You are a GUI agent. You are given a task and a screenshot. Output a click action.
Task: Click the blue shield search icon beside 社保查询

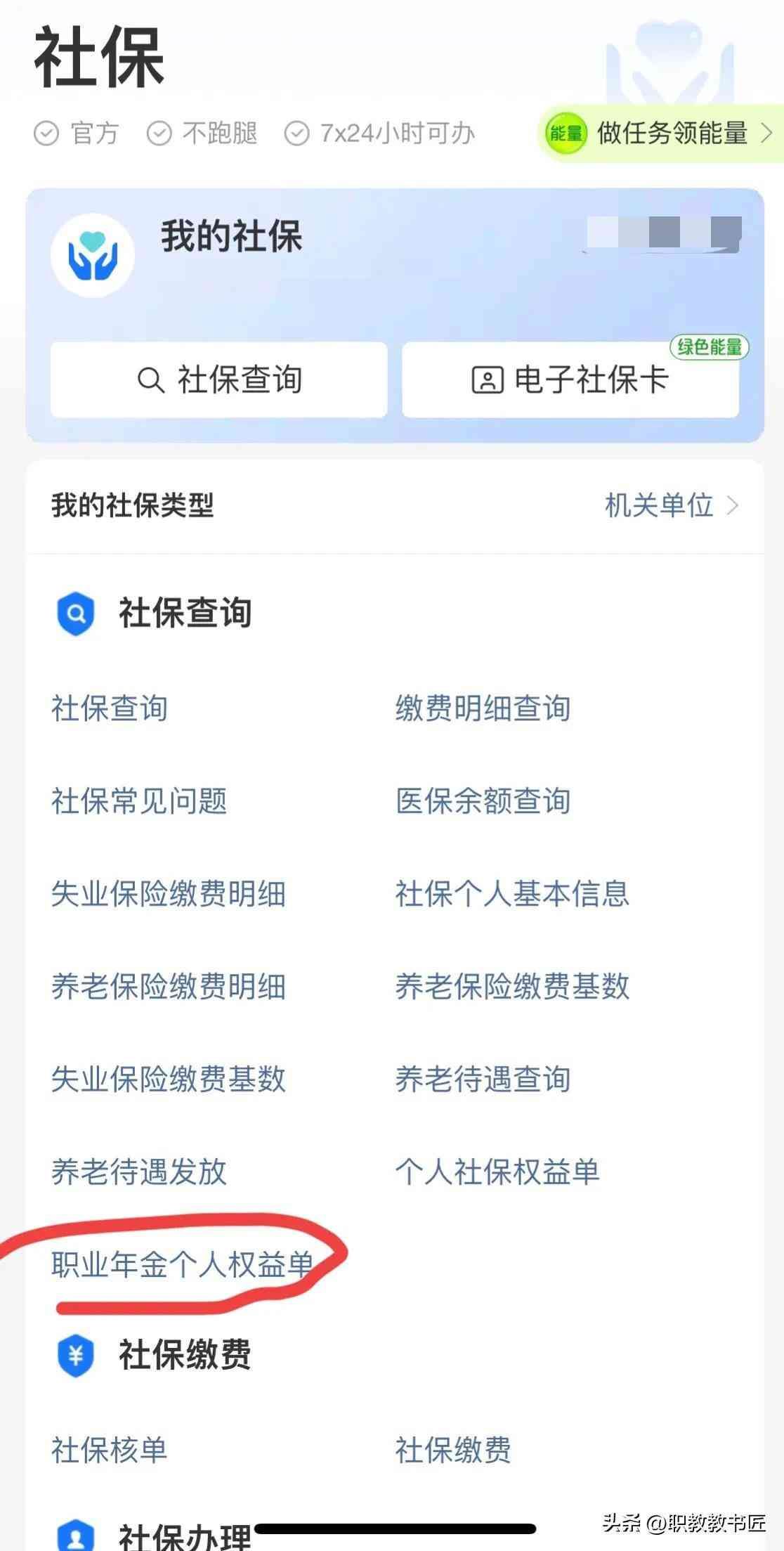pyautogui.click(x=75, y=611)
